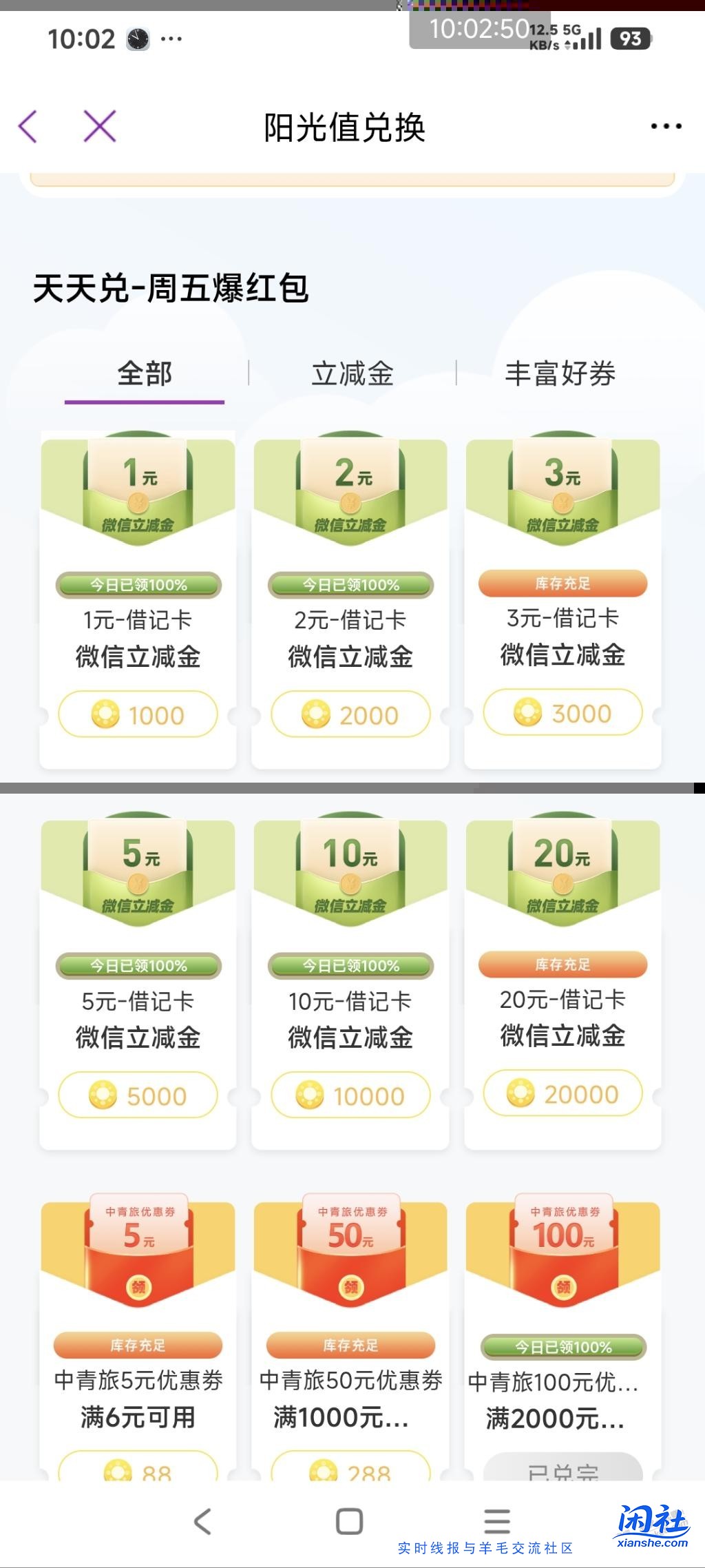Select the 全部 tab
705x1568 pixels.
point(144,373)
